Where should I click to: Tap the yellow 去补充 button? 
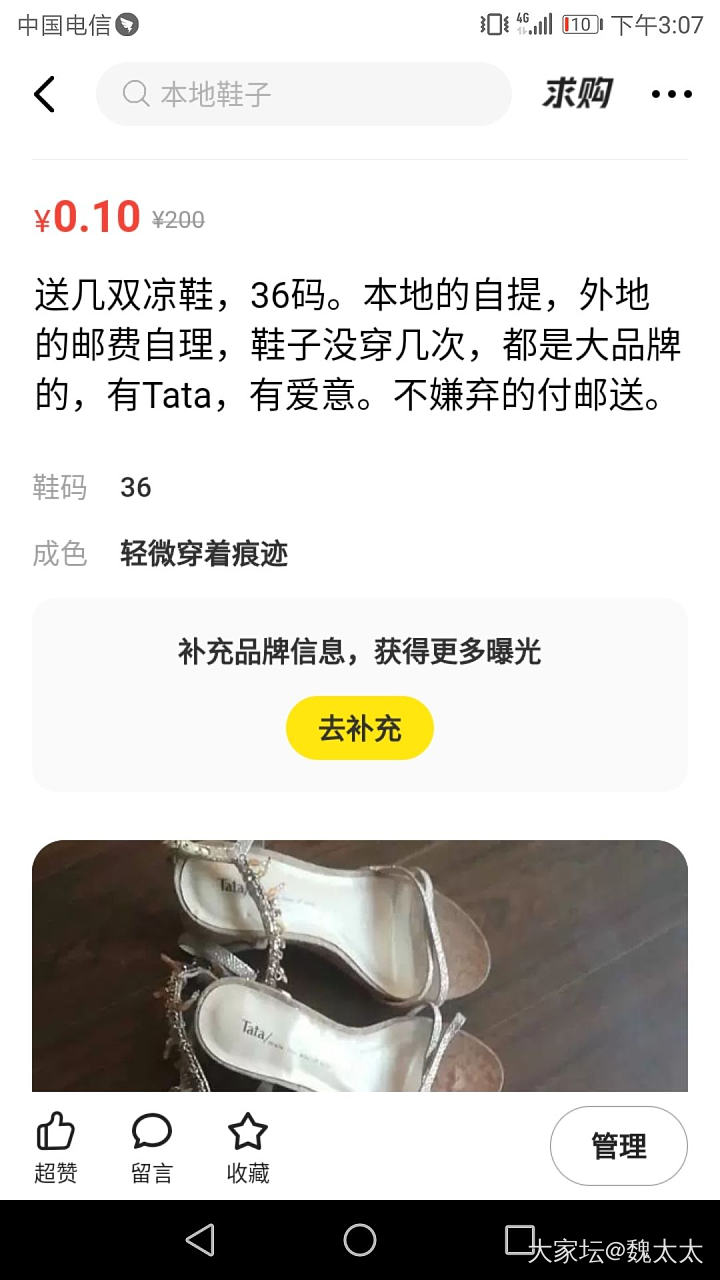pyautogui.click(x=359, y=728)
